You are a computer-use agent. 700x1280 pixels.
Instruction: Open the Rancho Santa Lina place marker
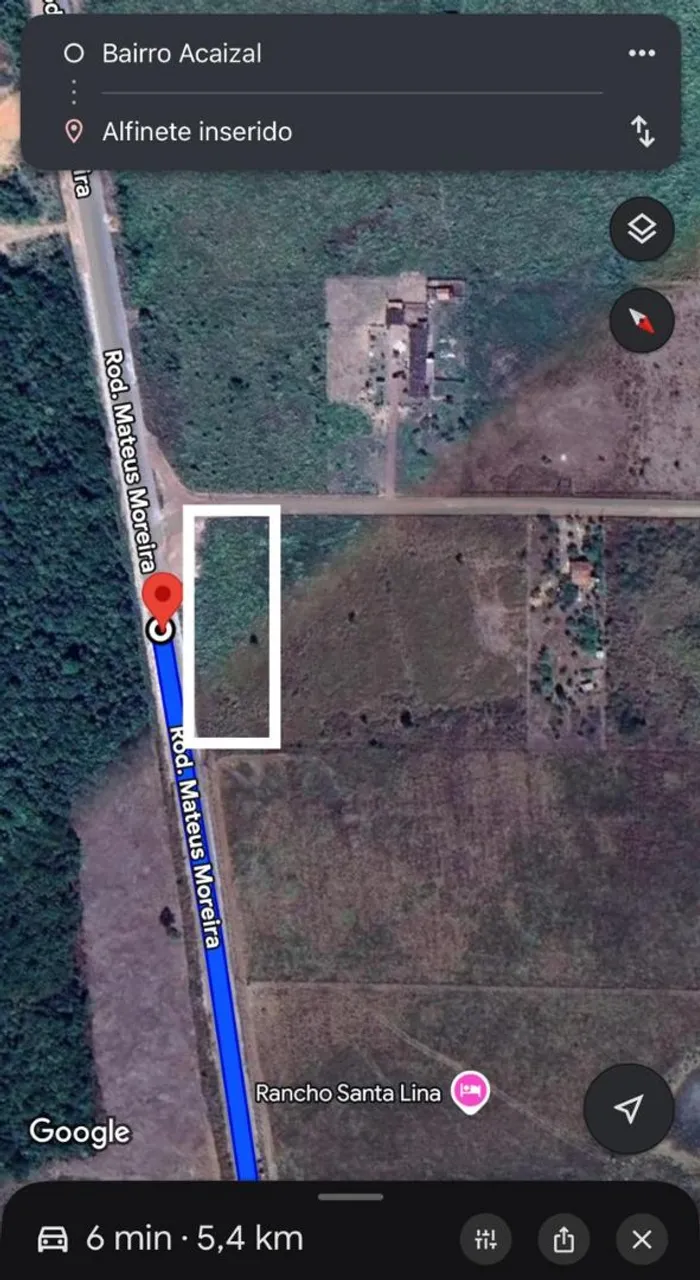click(469, 1092)
